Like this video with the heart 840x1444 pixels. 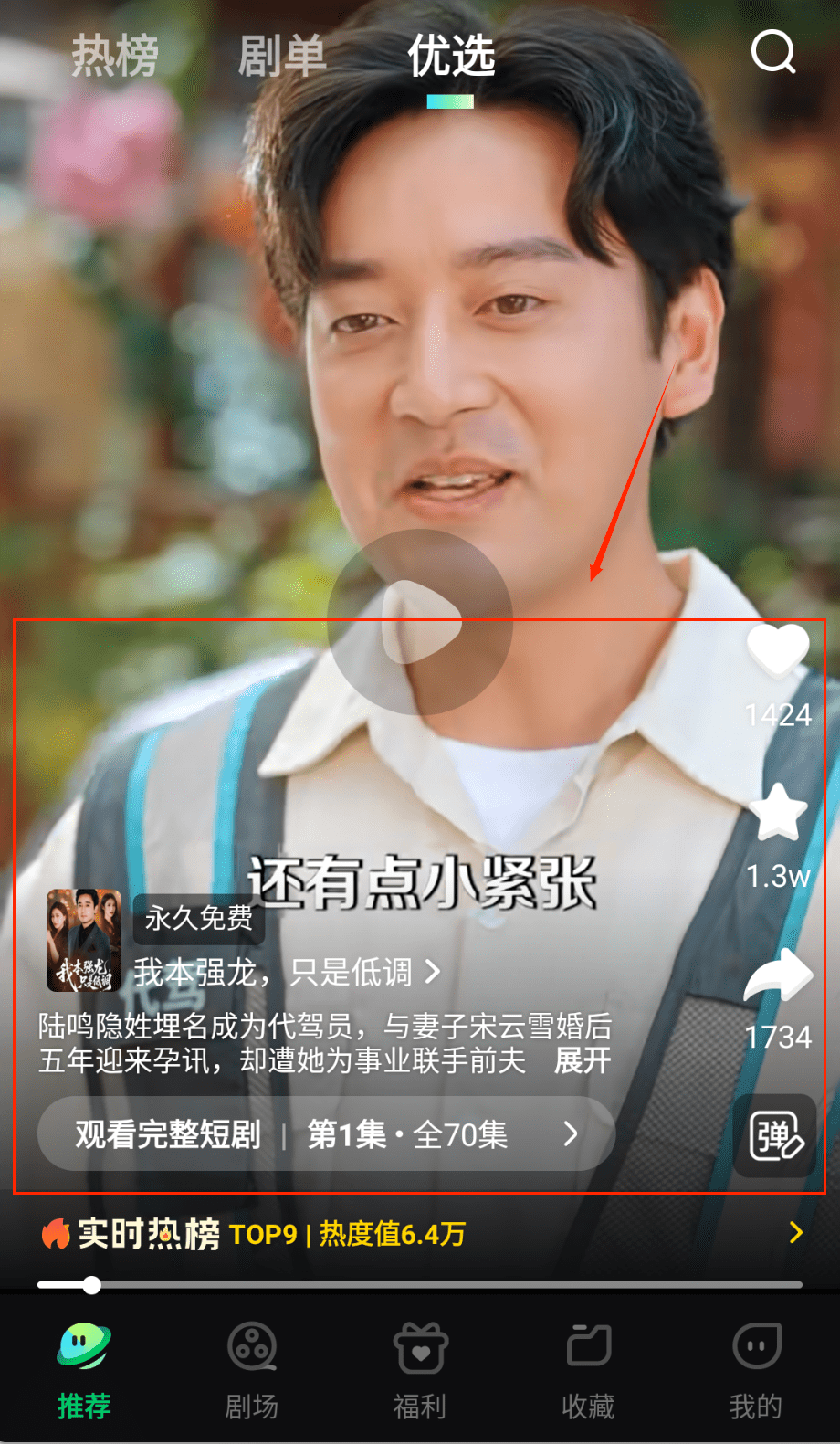tap(777, 651)
